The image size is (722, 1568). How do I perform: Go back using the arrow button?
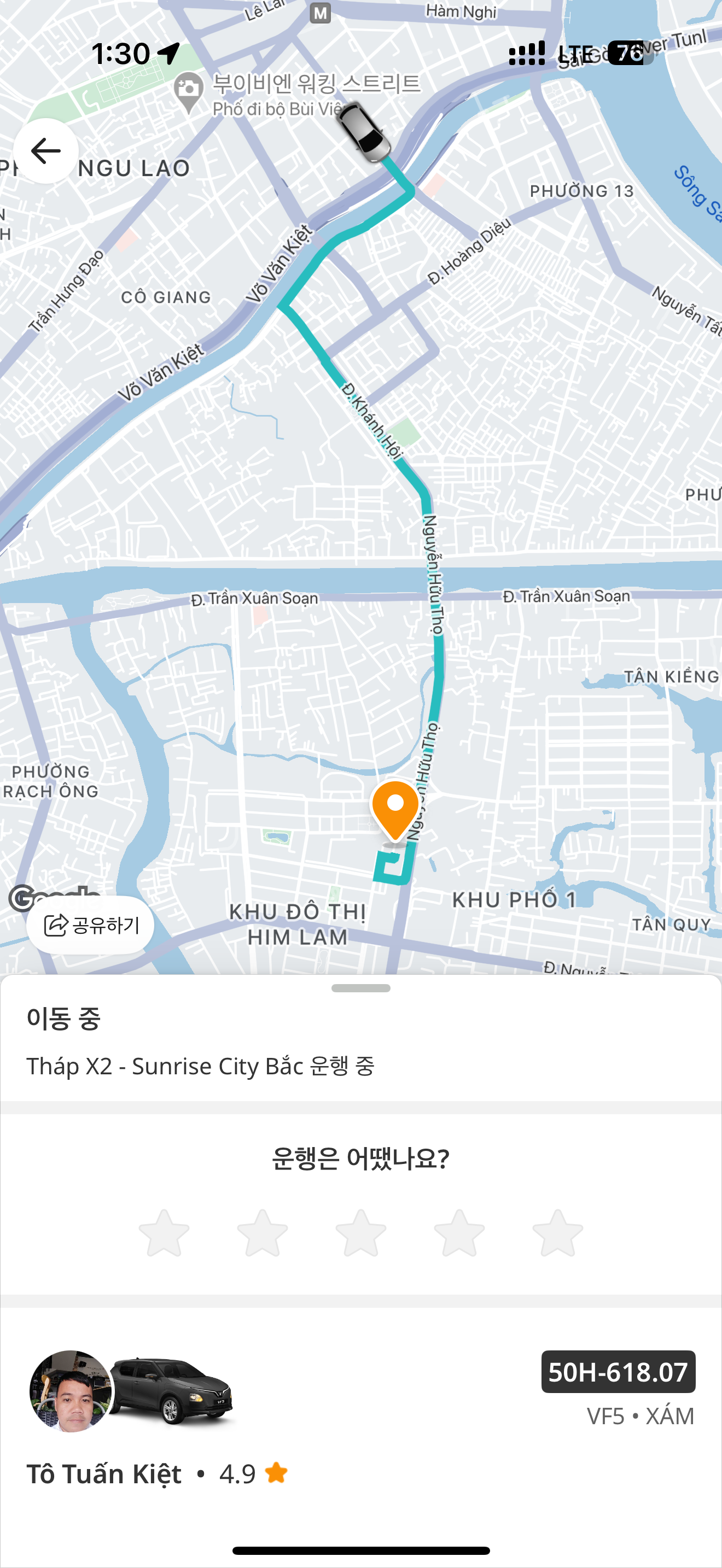click(x=46, y=151)
